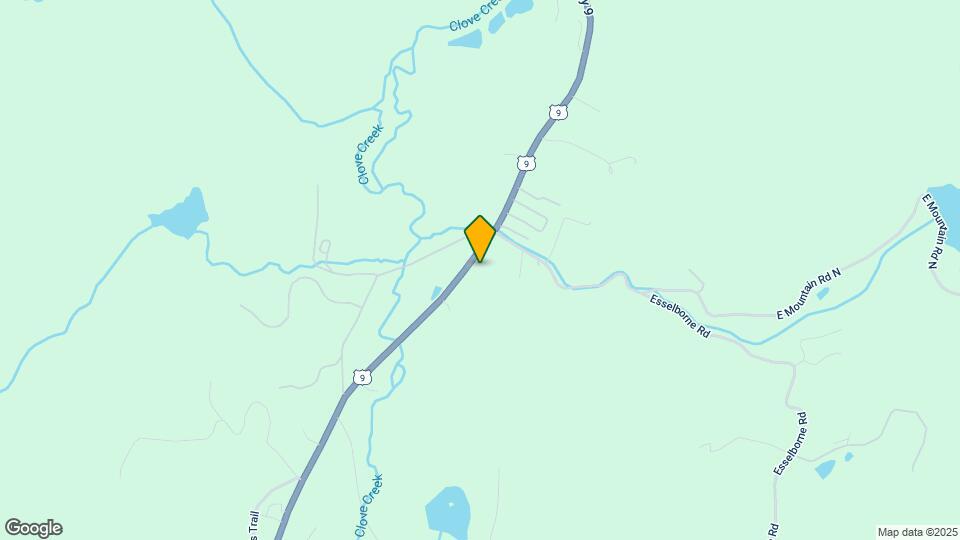Tap the orange map marker on Route 9
The width and height of the screenshot is (960, 540).
point(480,238)
